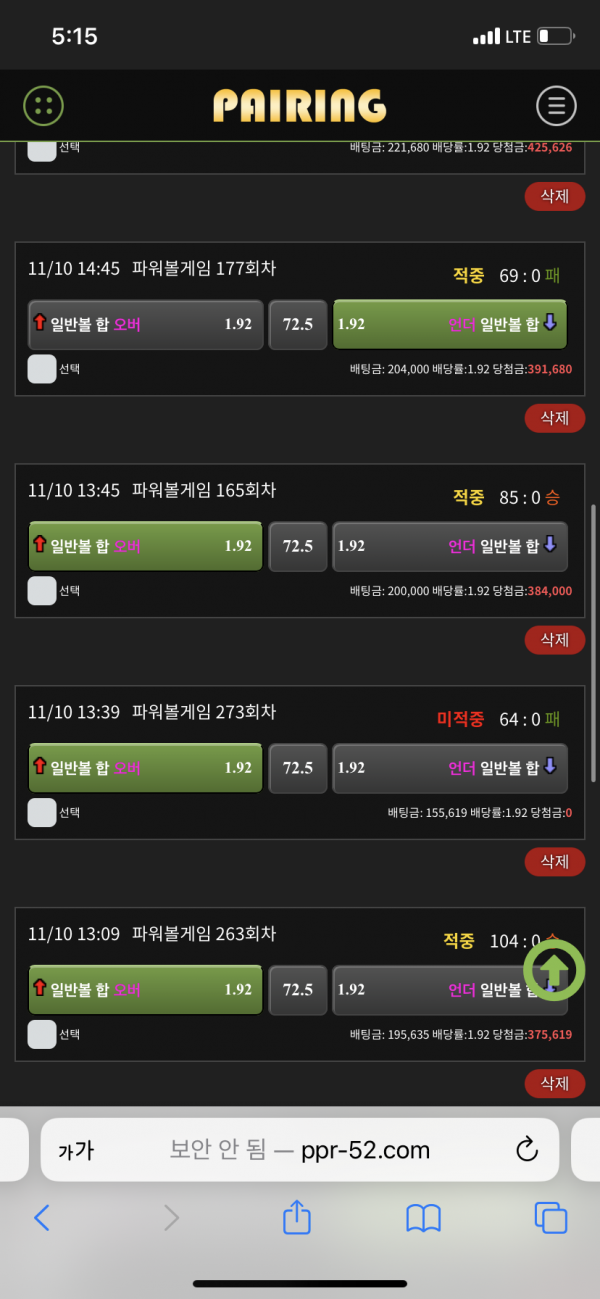Open the 가가 text size options
The width and height of the screenshot is (600, 1299).
[x=76, y=1150]
